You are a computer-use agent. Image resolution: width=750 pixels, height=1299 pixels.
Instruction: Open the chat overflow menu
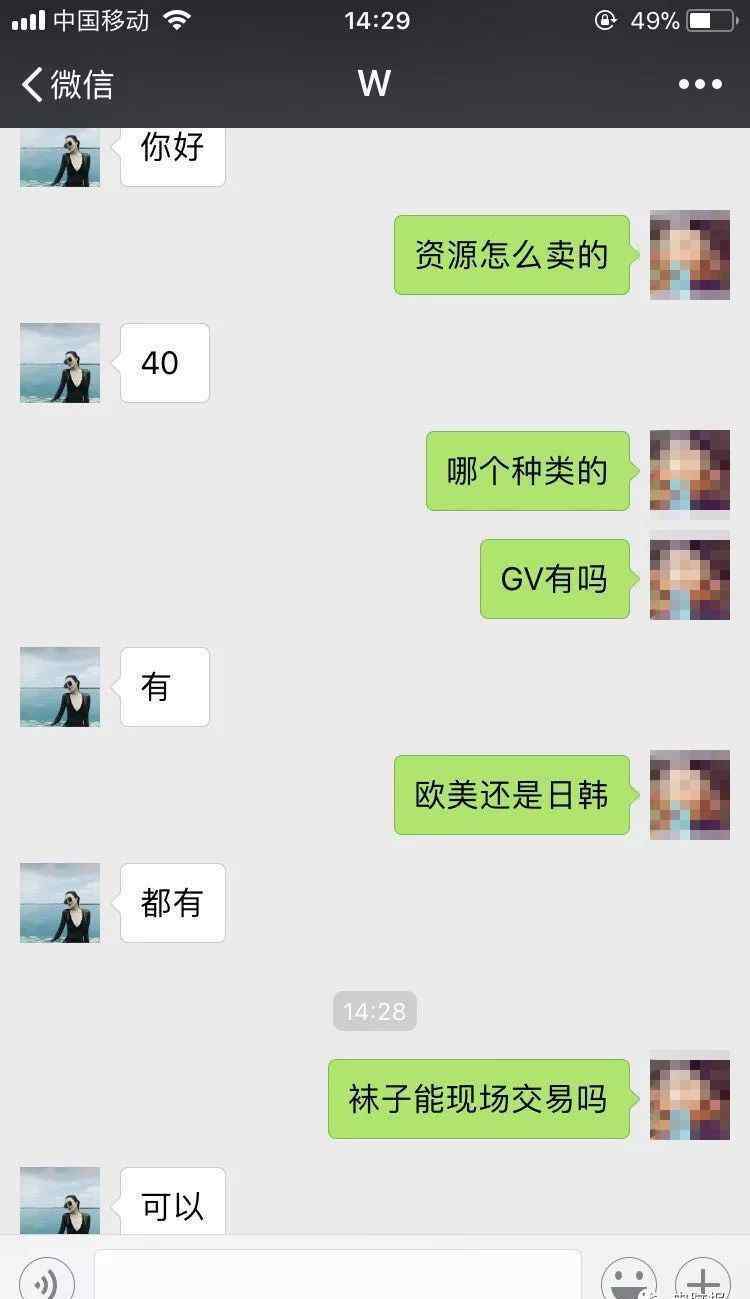tap(700, 84)
